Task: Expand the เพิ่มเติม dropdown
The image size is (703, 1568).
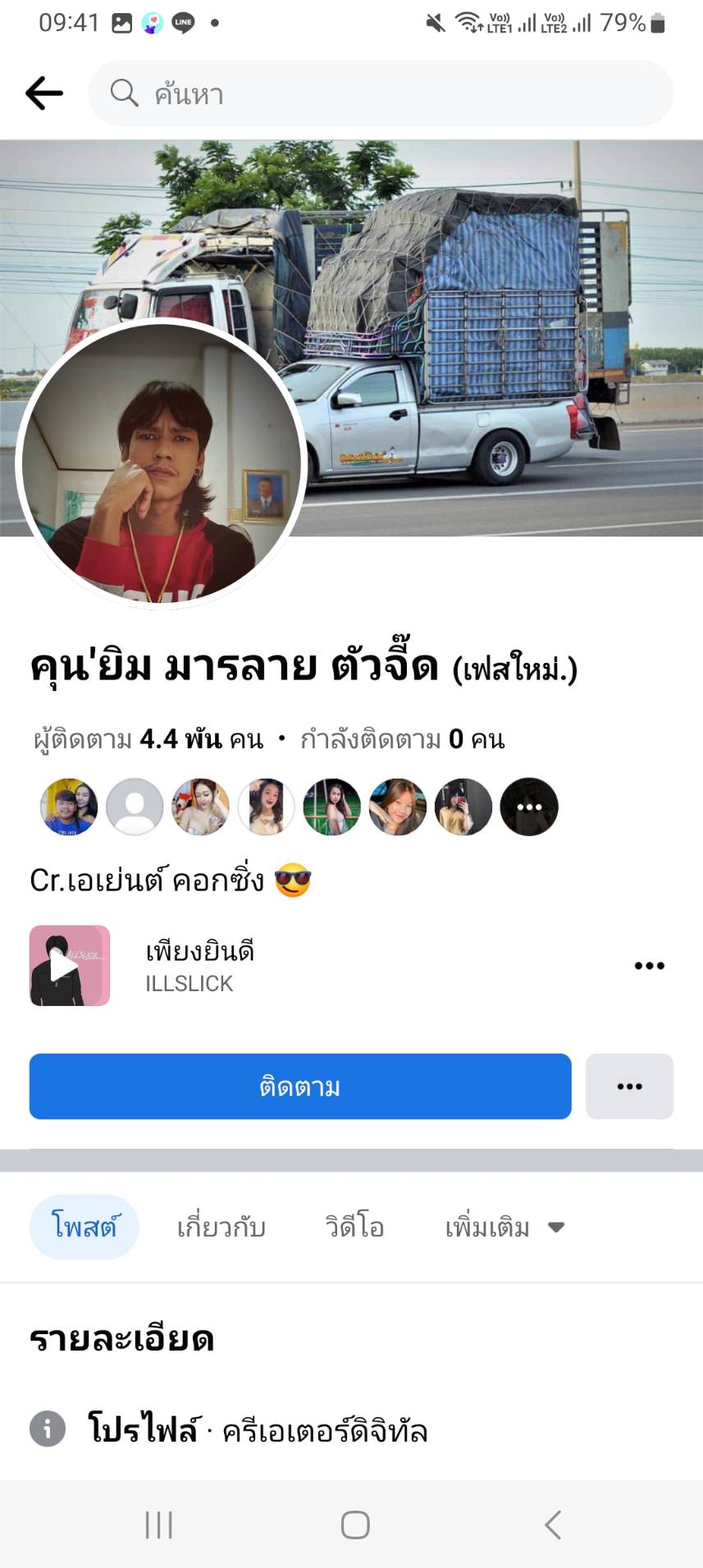Action: point(504,1227)
